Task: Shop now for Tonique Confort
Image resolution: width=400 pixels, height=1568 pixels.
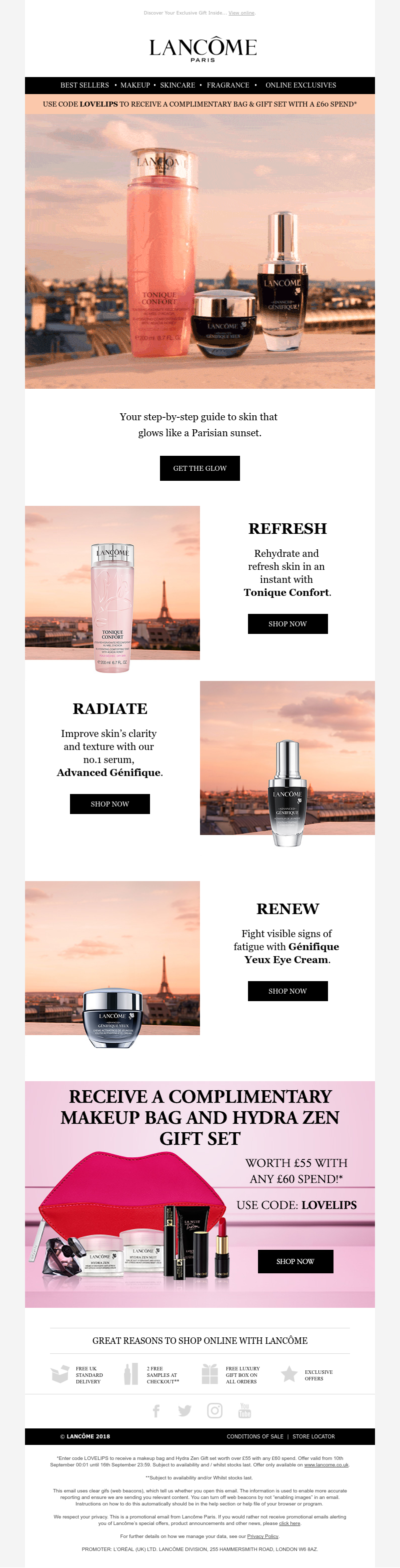Action: (x=287, y=624)
